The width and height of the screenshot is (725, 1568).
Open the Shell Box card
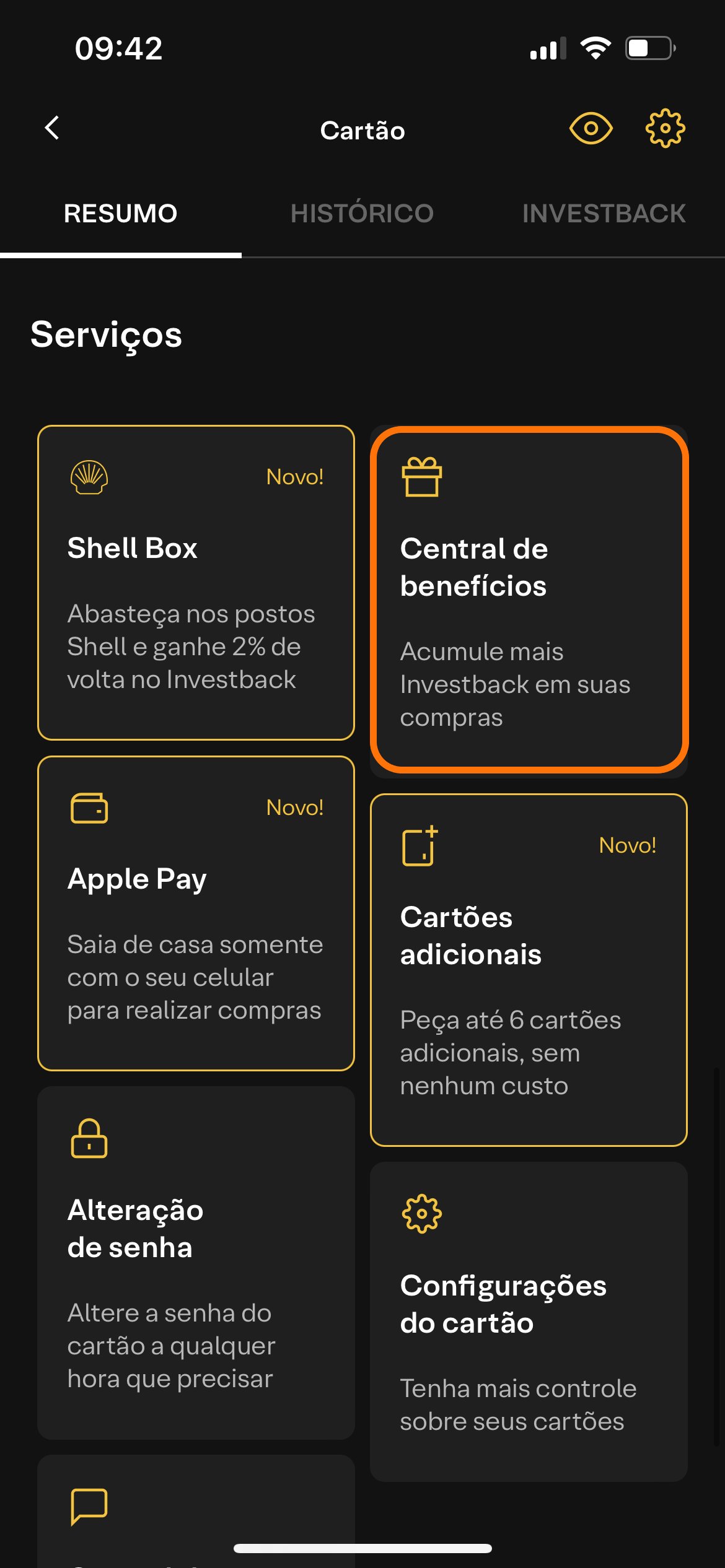click(x=196, y=582)
